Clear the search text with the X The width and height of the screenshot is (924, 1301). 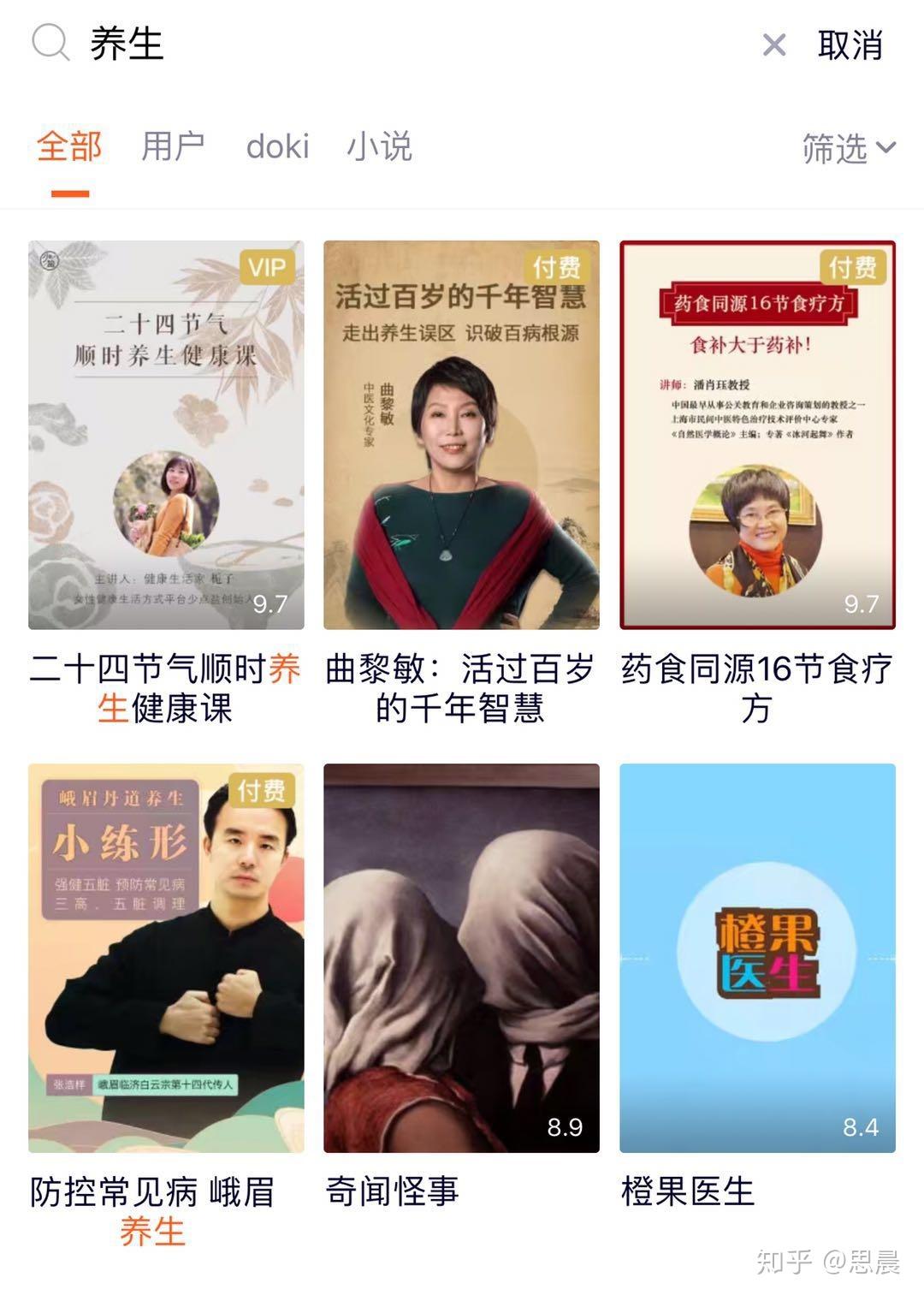773,45
